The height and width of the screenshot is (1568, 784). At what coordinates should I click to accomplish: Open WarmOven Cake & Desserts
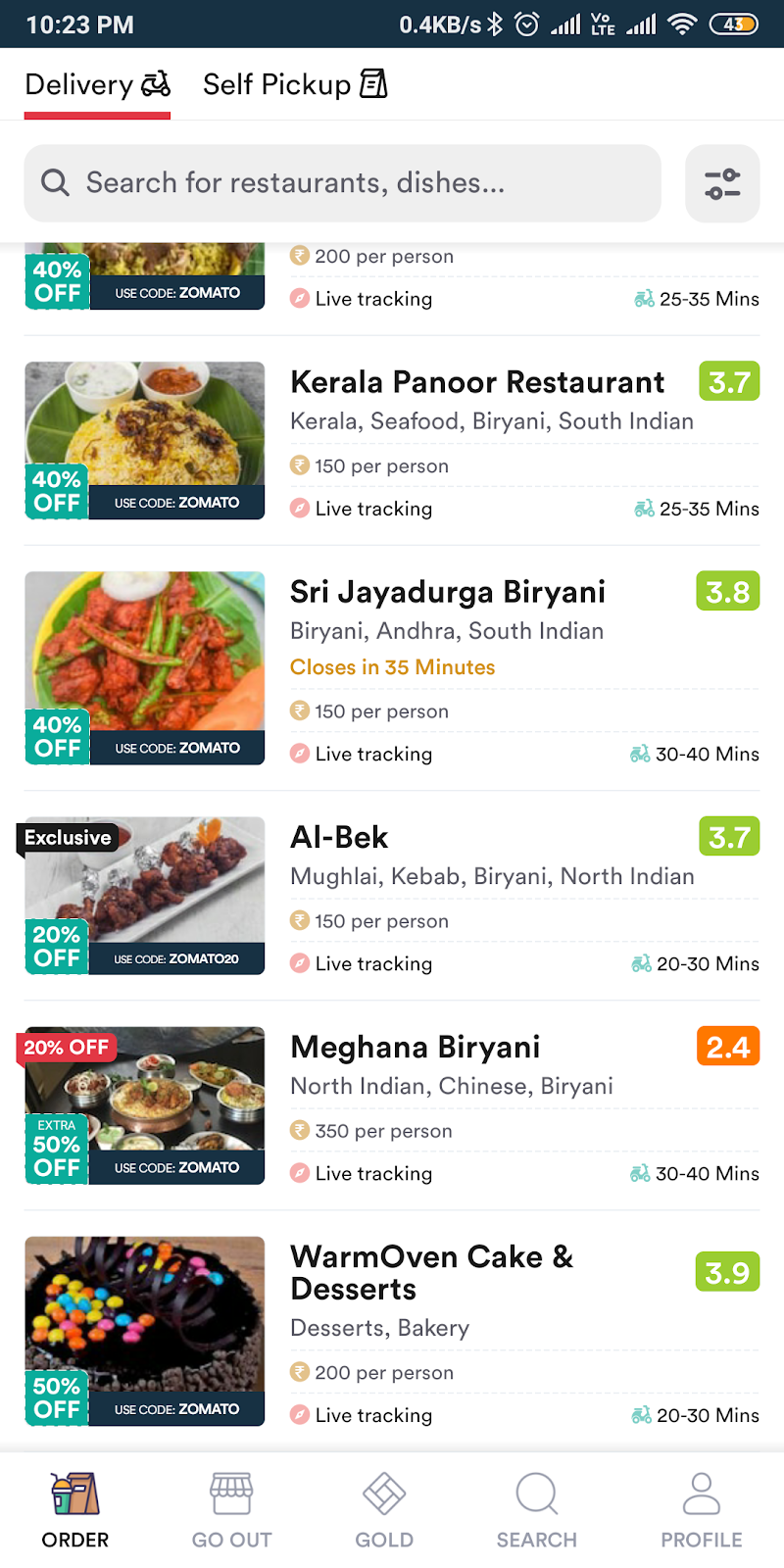[x=431, y=1272]
